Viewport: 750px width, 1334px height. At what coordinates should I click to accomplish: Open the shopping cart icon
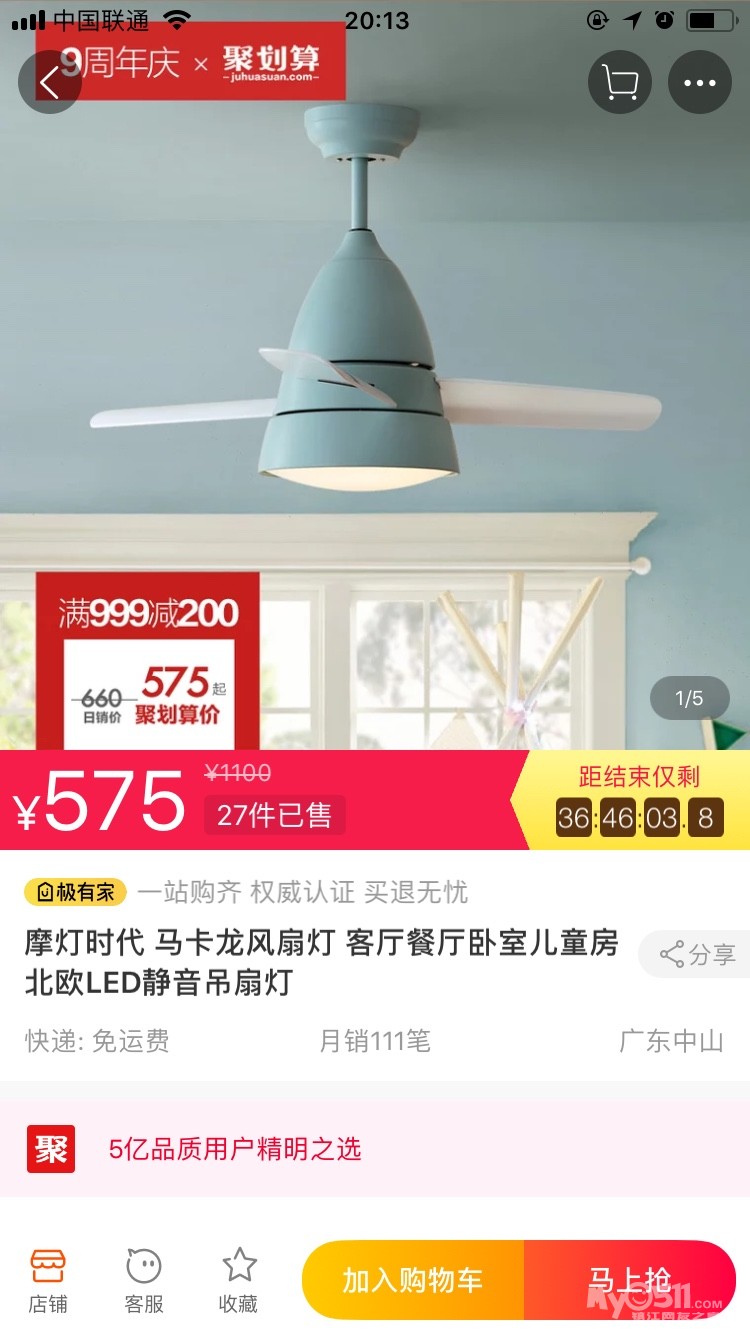620,82
